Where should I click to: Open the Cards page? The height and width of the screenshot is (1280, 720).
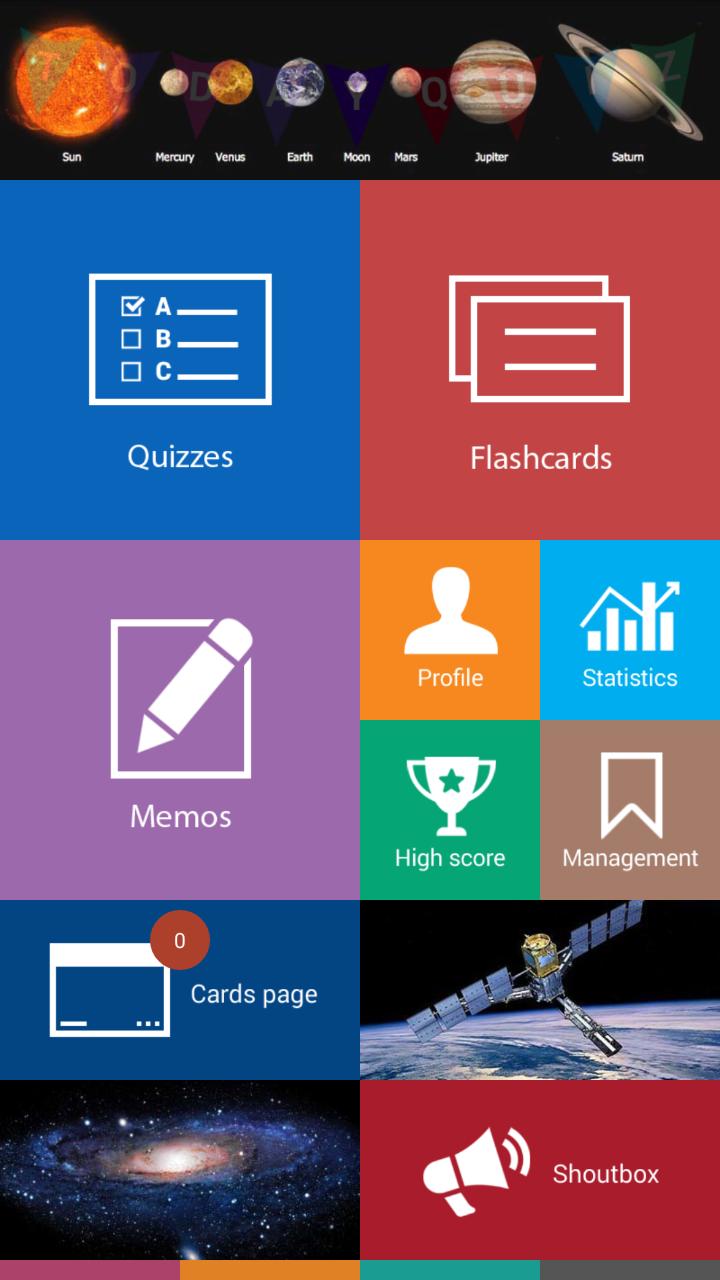point(180,990)
